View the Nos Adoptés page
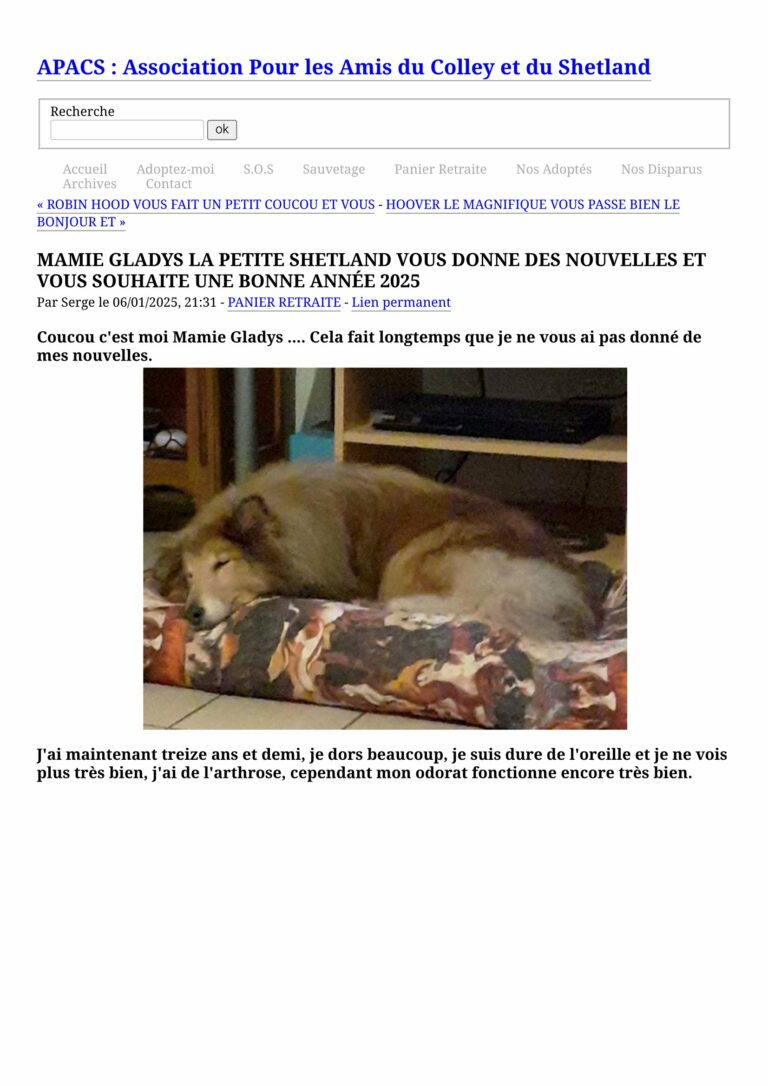The image size is (768, 1086). (x=553, y=169)
